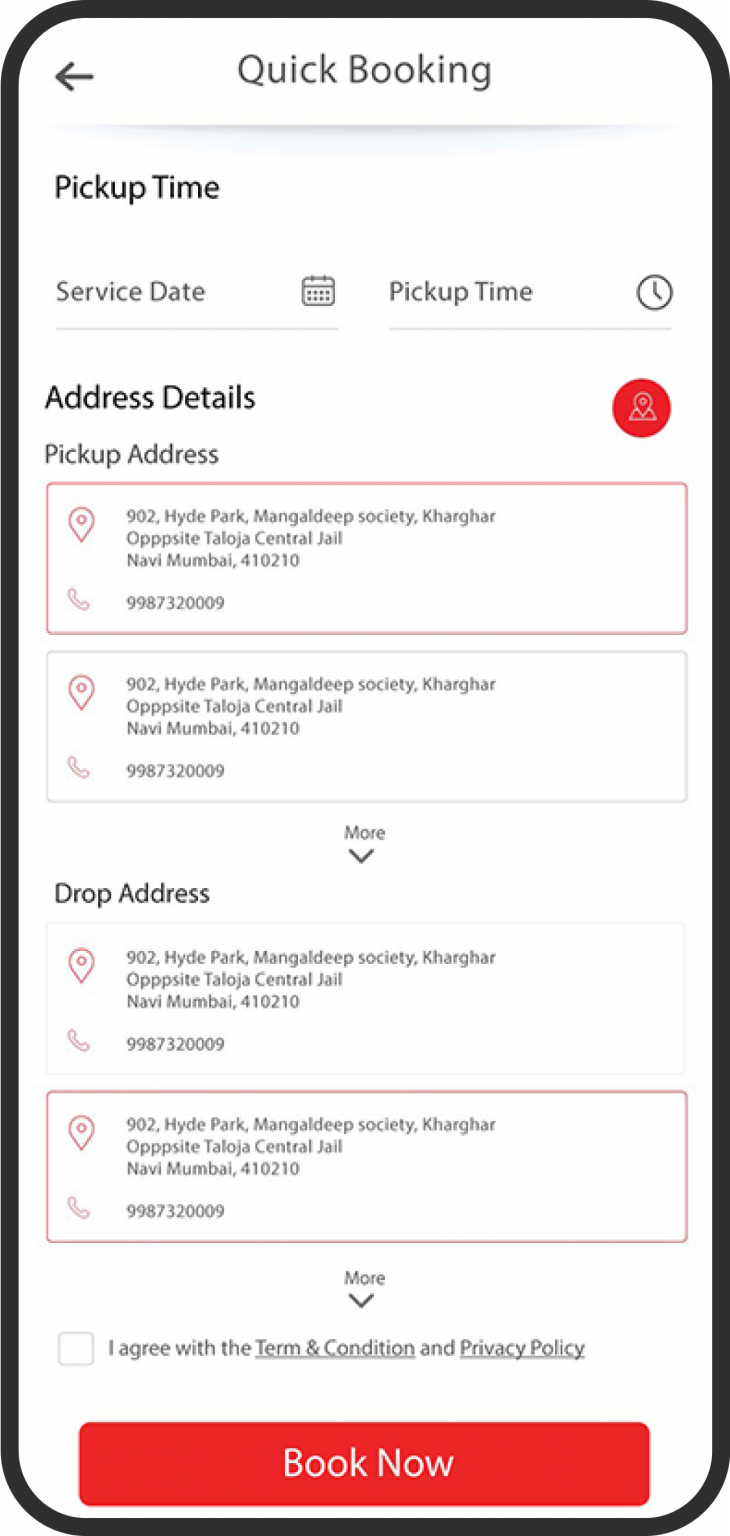This screenshot has height=1536, width=730.
Task: Tap the red map location button
Action: pos(641,407)
